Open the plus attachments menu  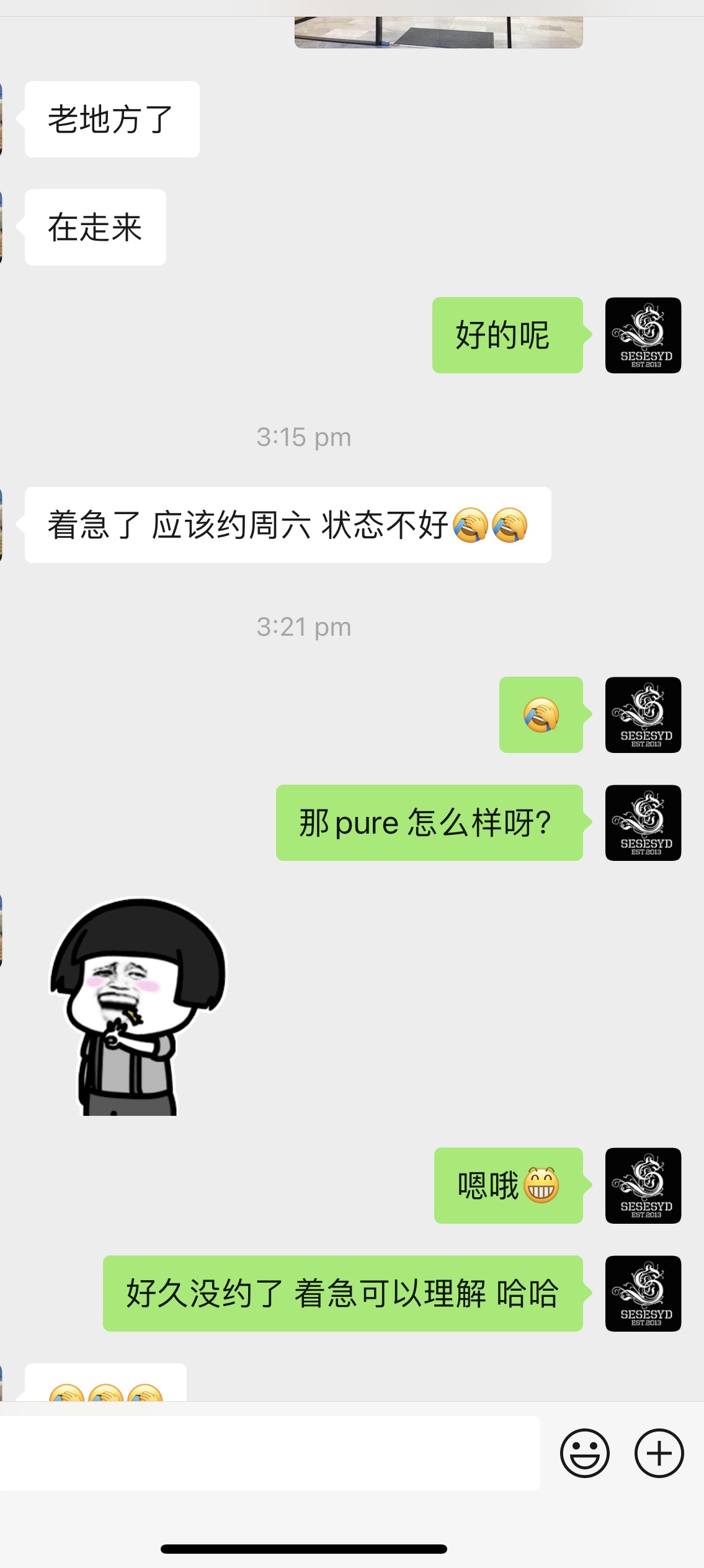[x=659, y=1453]
